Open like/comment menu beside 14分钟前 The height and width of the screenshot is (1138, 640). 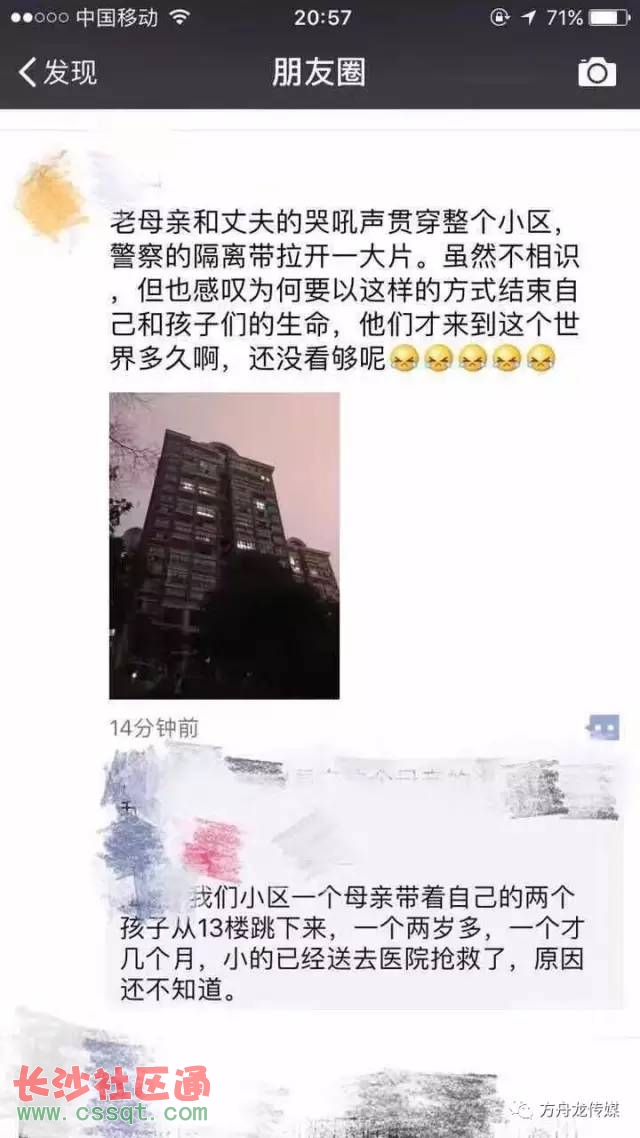(x=602, y=727)
